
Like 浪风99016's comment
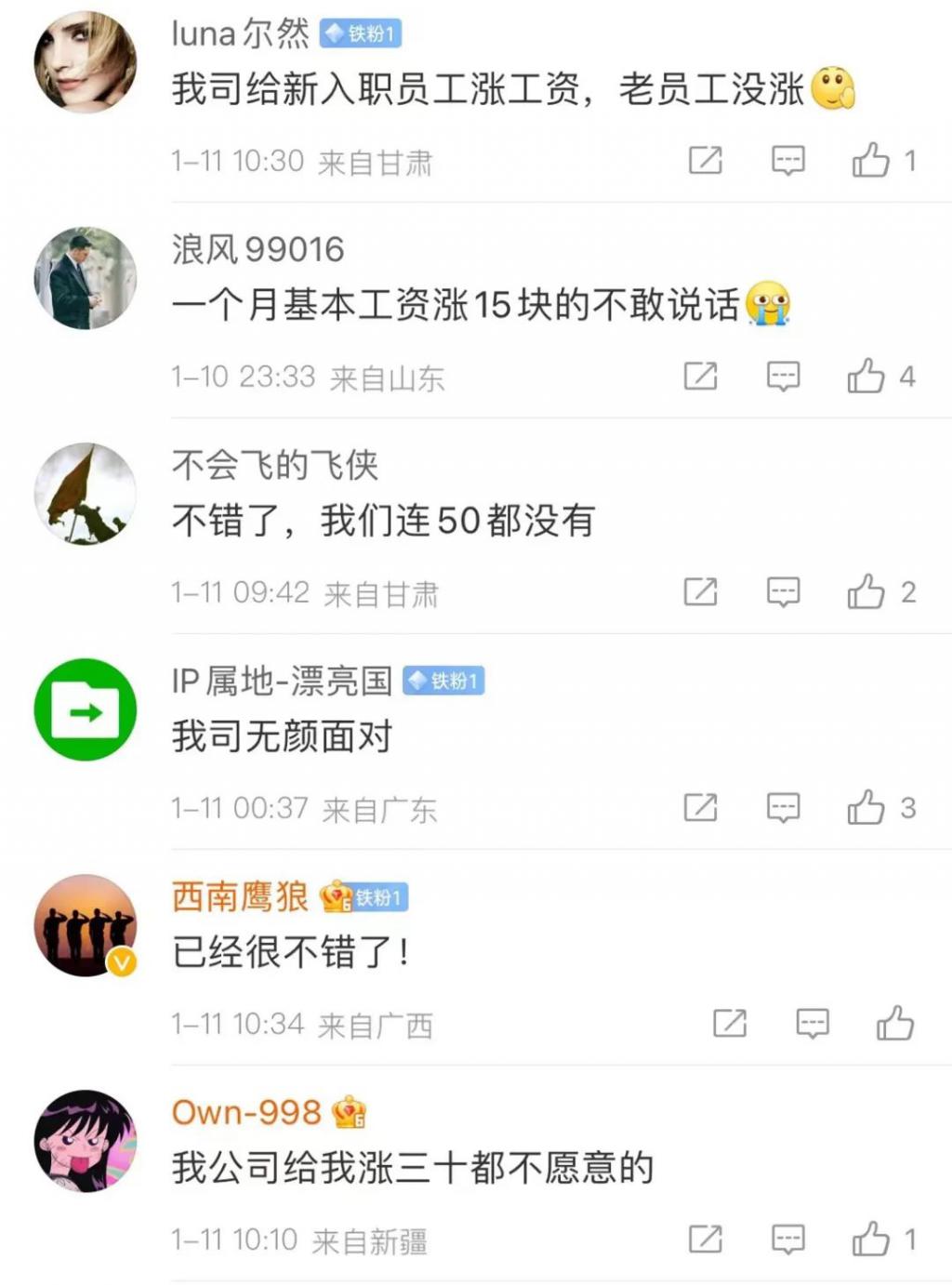(866, 377)
